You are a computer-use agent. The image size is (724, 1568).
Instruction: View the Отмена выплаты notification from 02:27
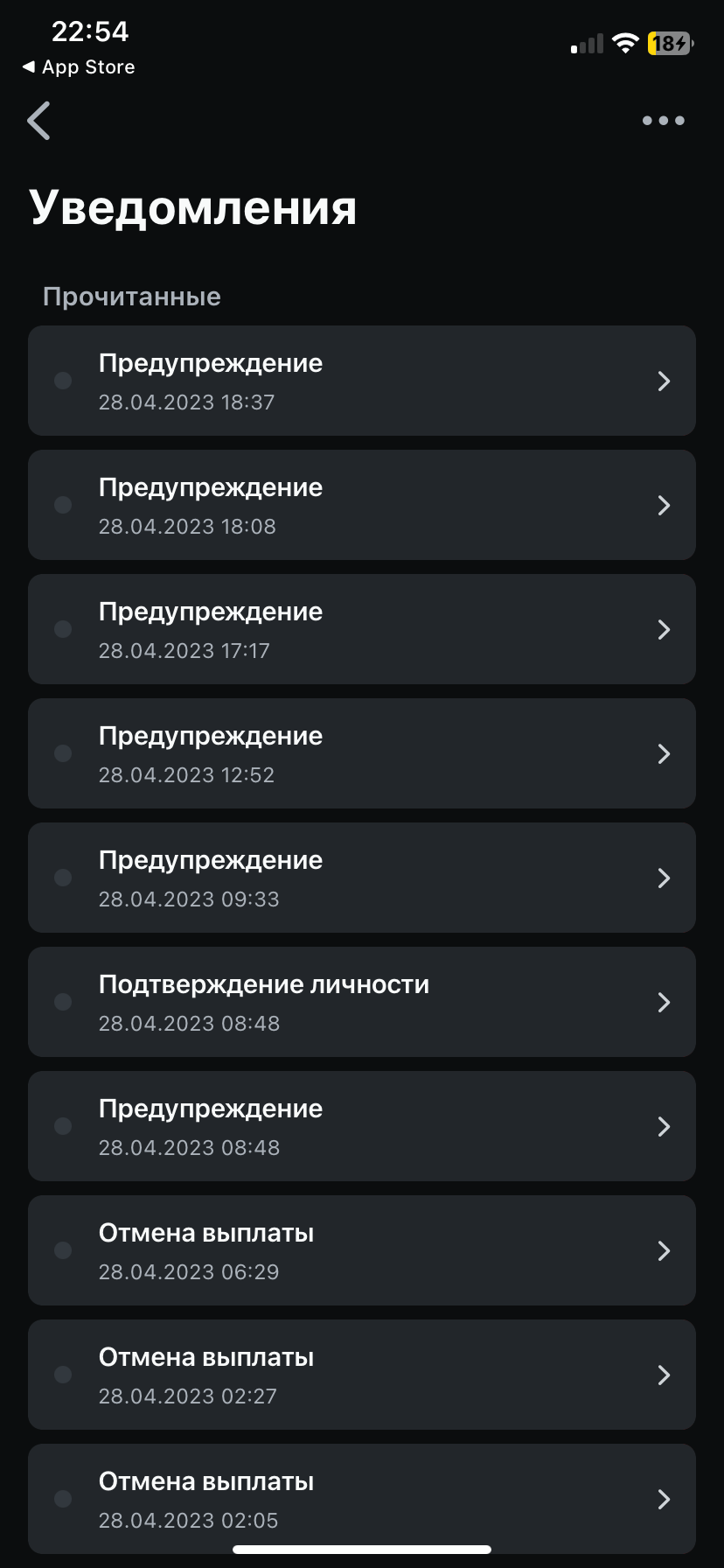point(362,1375)
